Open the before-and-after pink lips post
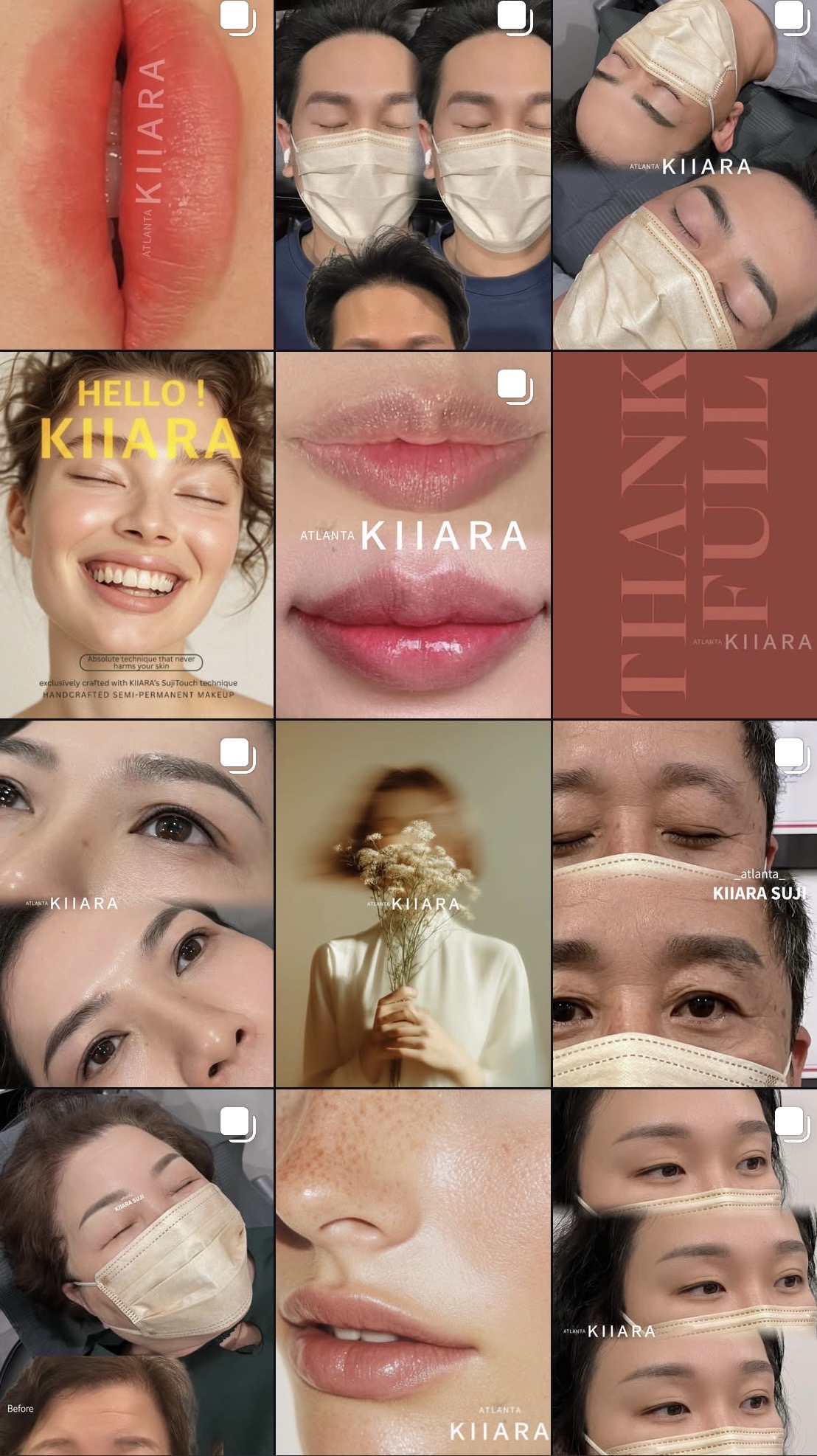 point(412,535)
